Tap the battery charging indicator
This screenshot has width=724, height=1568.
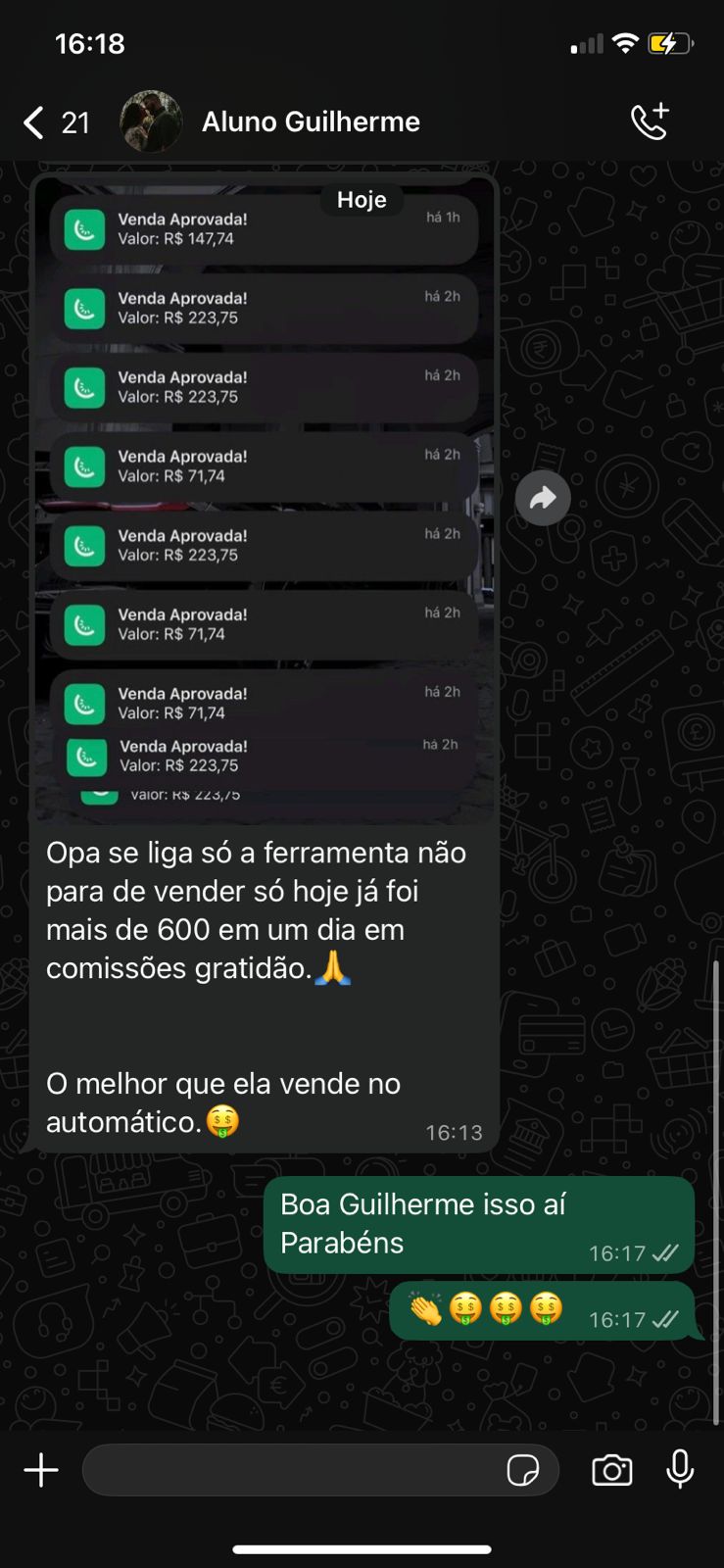[667, 42]
